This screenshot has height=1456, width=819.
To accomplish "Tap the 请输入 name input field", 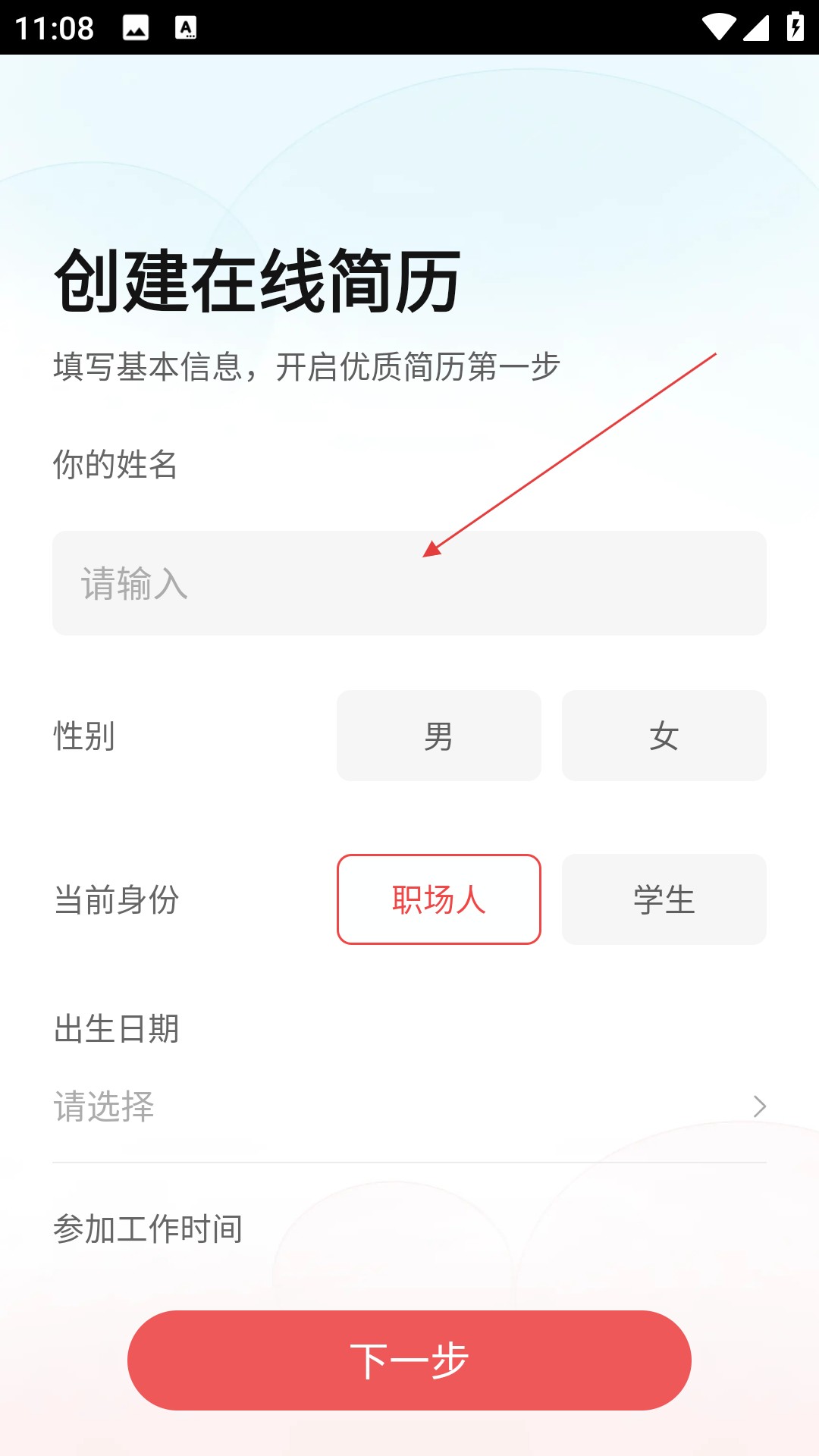I will (409, 584).
